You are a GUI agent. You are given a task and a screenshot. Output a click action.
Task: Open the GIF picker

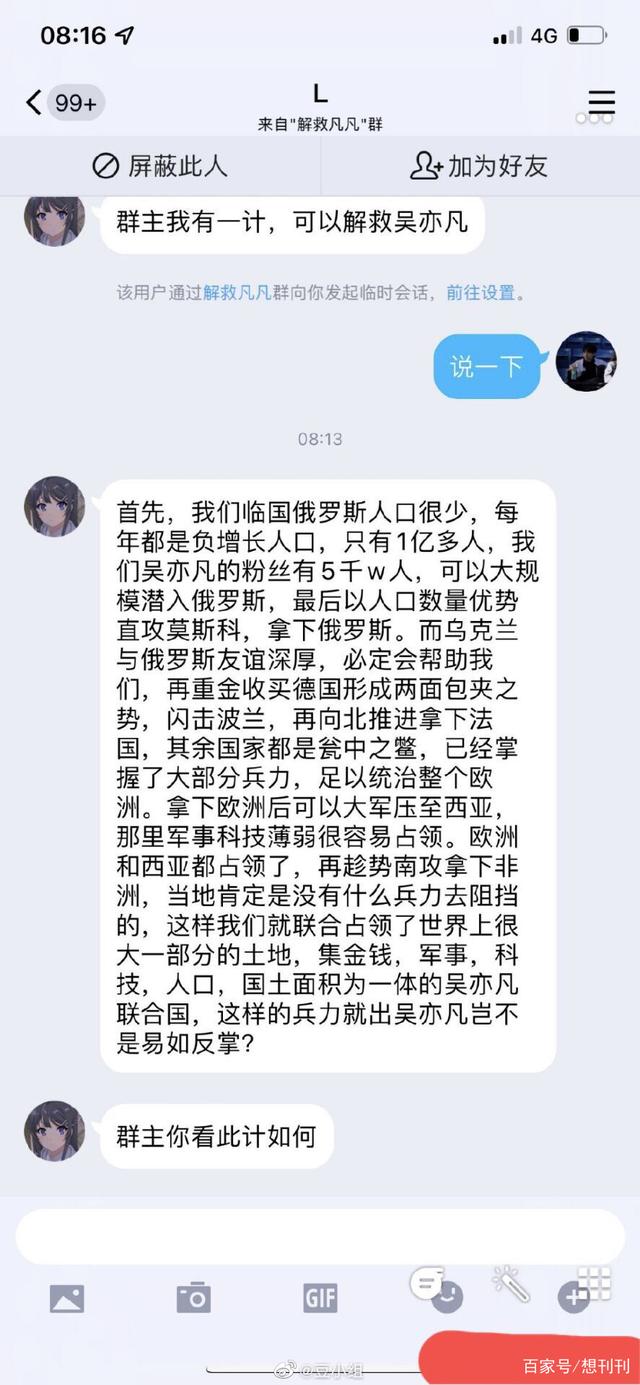pyautogui.click(x=320, y=1298)
